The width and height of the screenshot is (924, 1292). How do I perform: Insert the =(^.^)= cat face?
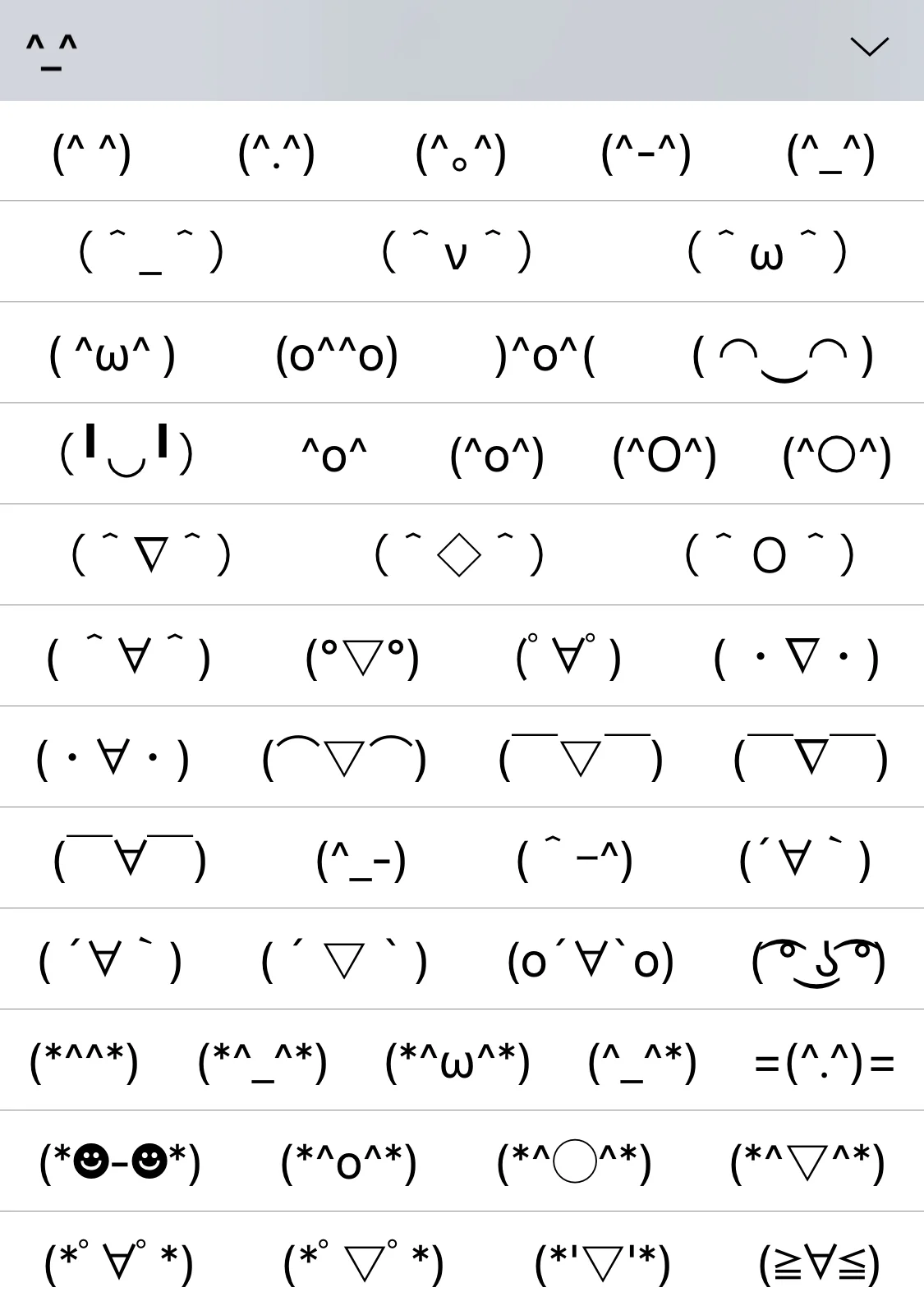tap(824, 1062)
